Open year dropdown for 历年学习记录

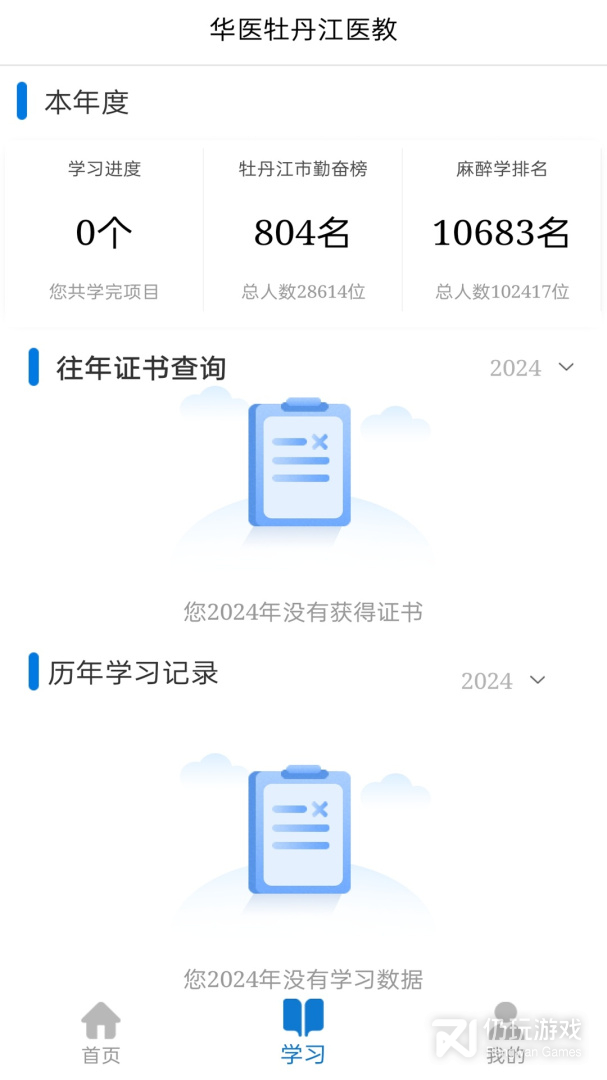pyautogui.click(x=503, y=681)
